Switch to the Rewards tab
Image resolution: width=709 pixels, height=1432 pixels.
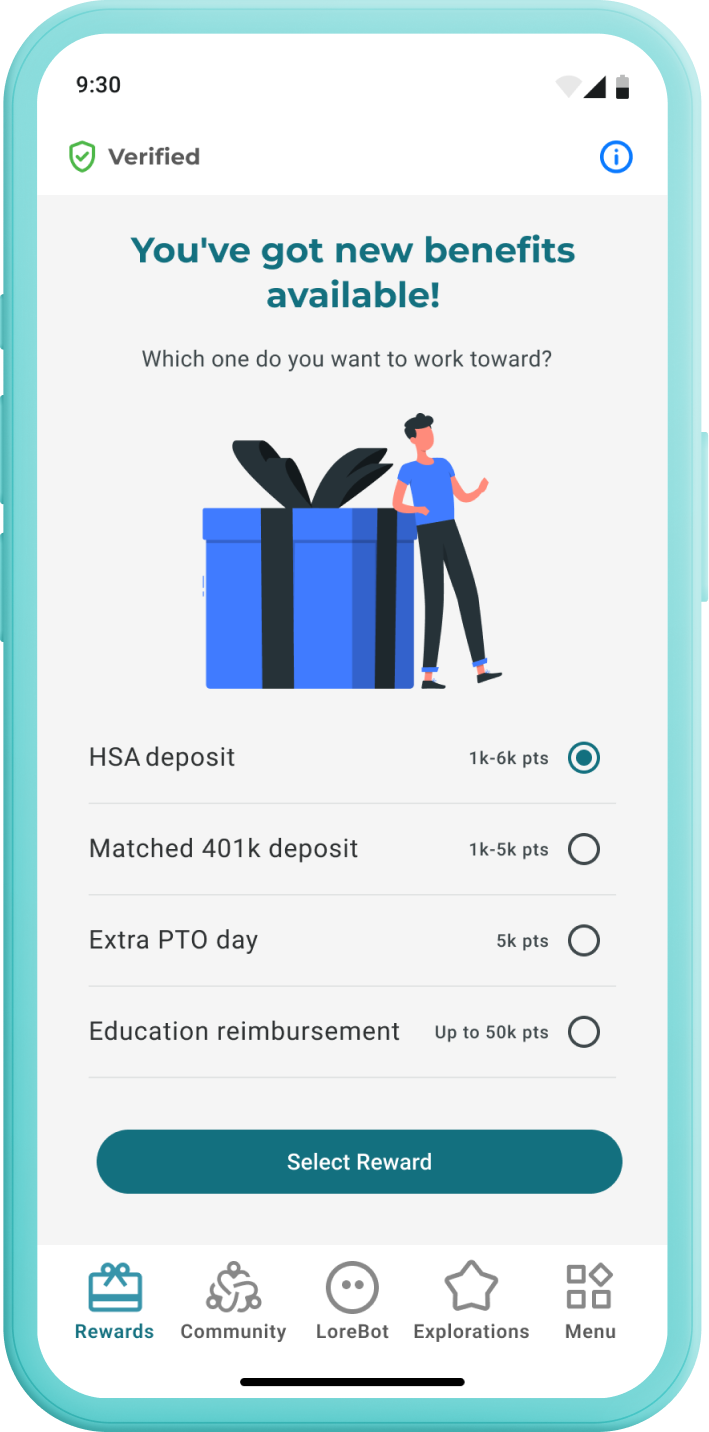click(x=115, y=1301)
